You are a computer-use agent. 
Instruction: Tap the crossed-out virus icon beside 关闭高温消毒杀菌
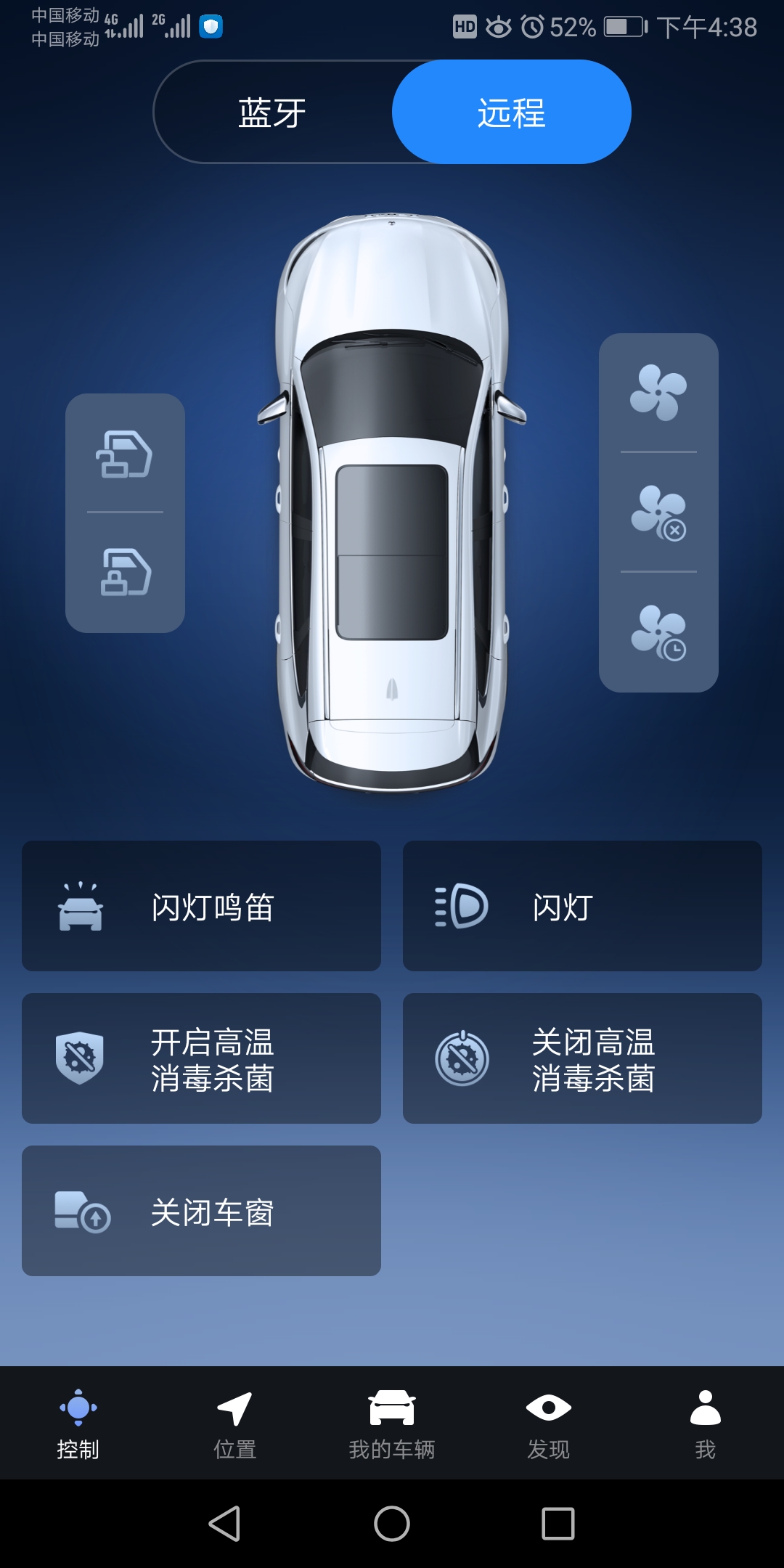click(461, 1060)
